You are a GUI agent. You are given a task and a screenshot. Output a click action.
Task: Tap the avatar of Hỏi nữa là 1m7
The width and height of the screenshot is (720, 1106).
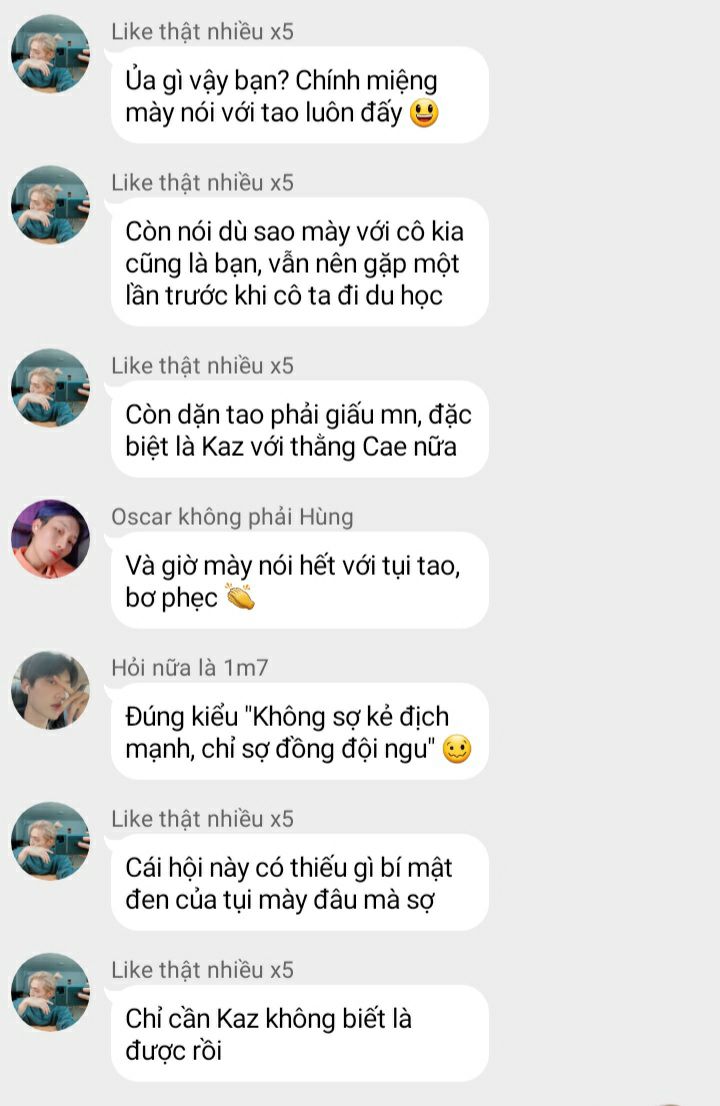click(x=50, y=690)
